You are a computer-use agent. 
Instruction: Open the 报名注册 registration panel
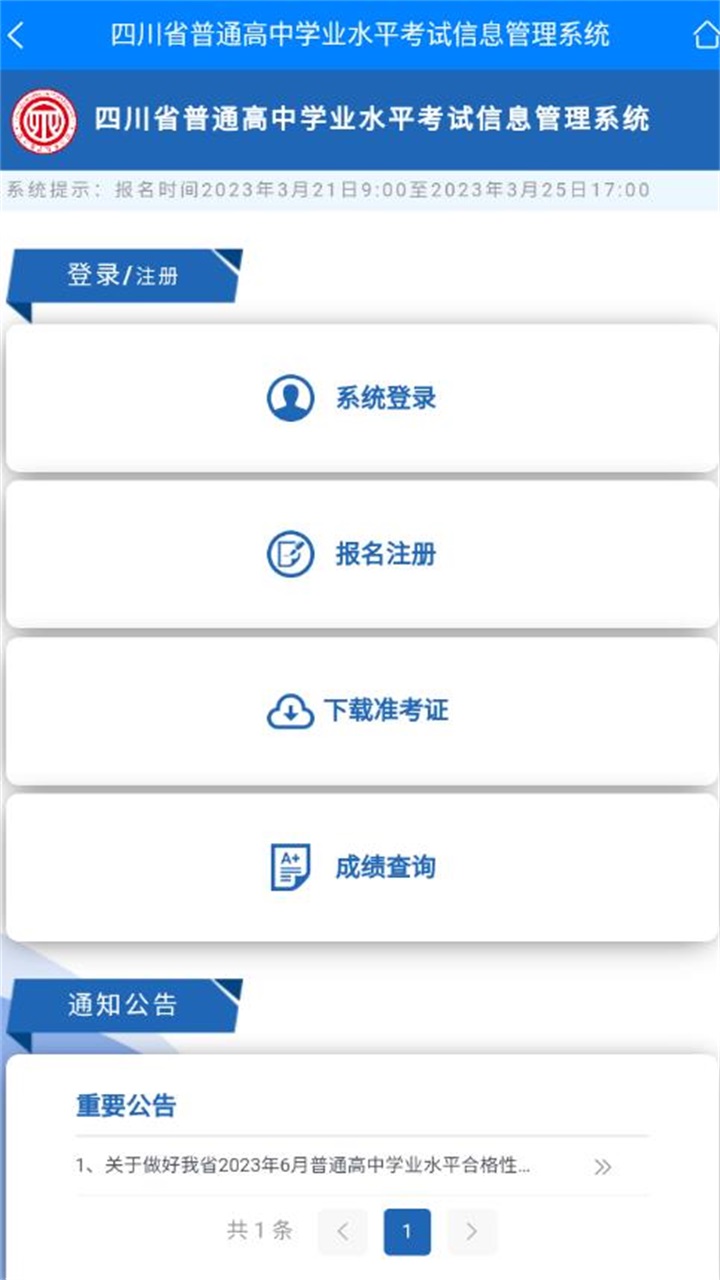[360, 553]
